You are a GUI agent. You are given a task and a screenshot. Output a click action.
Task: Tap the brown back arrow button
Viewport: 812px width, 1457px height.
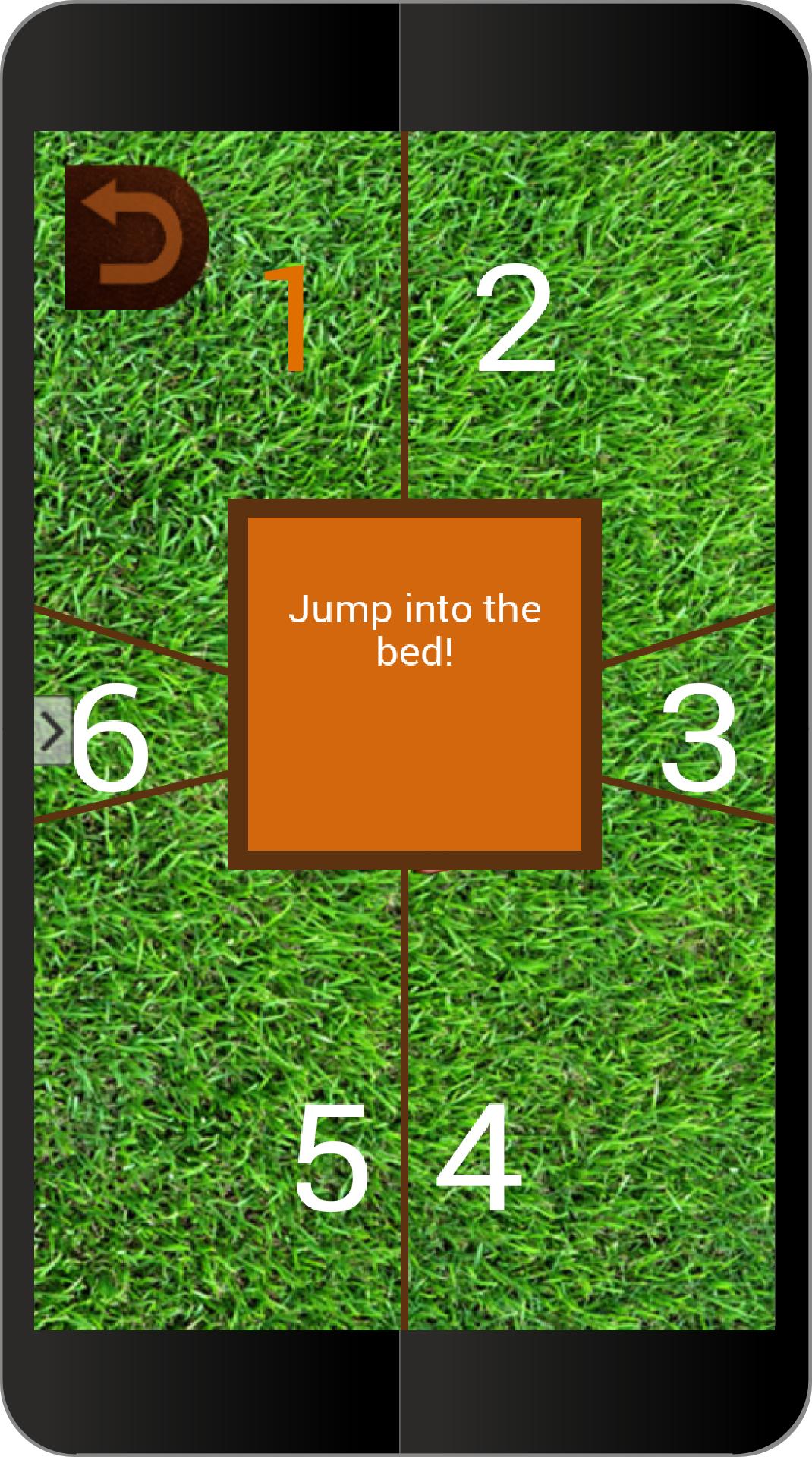tap(137, 238)
